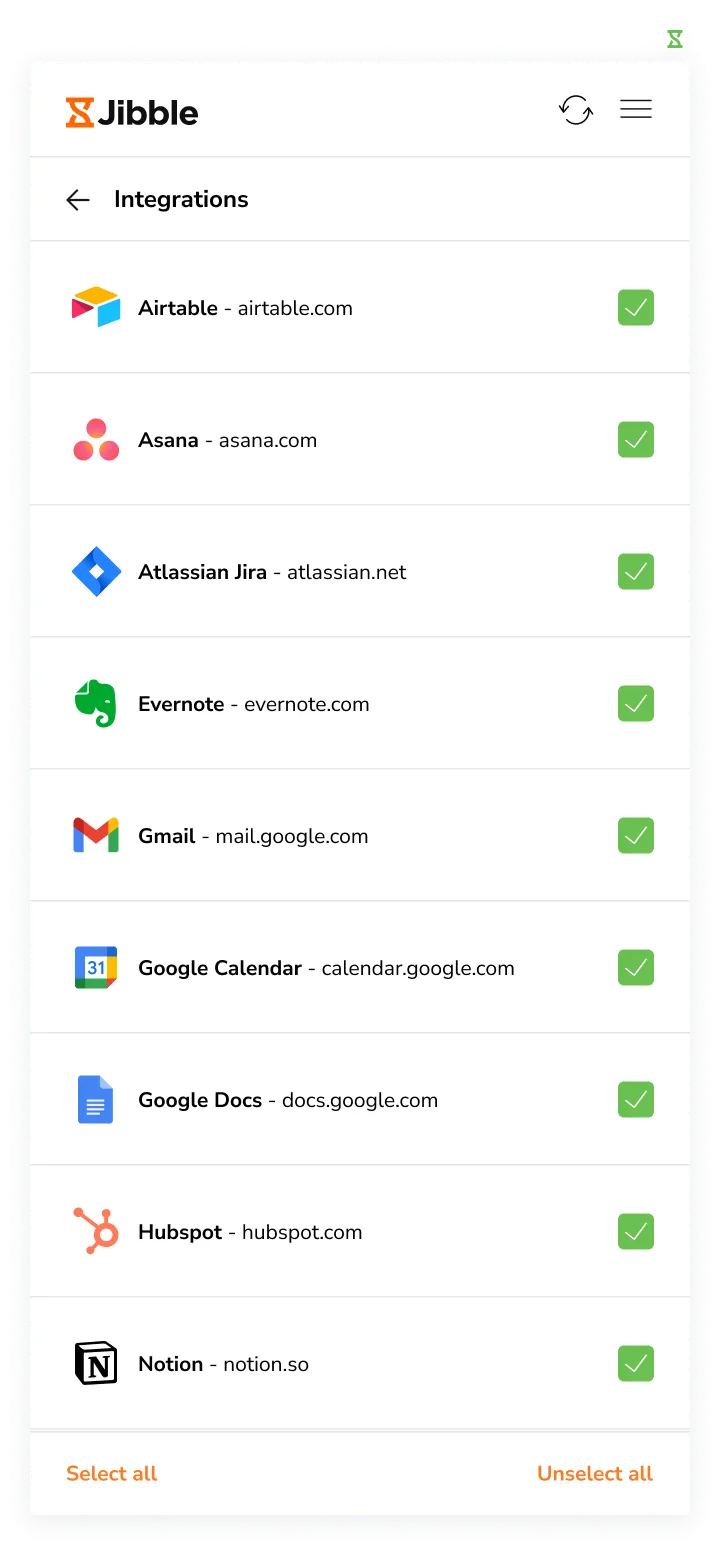Uncheck Gmail integration
The width and height of the screenshot is (720, 1551).
(x=636, y=836)
